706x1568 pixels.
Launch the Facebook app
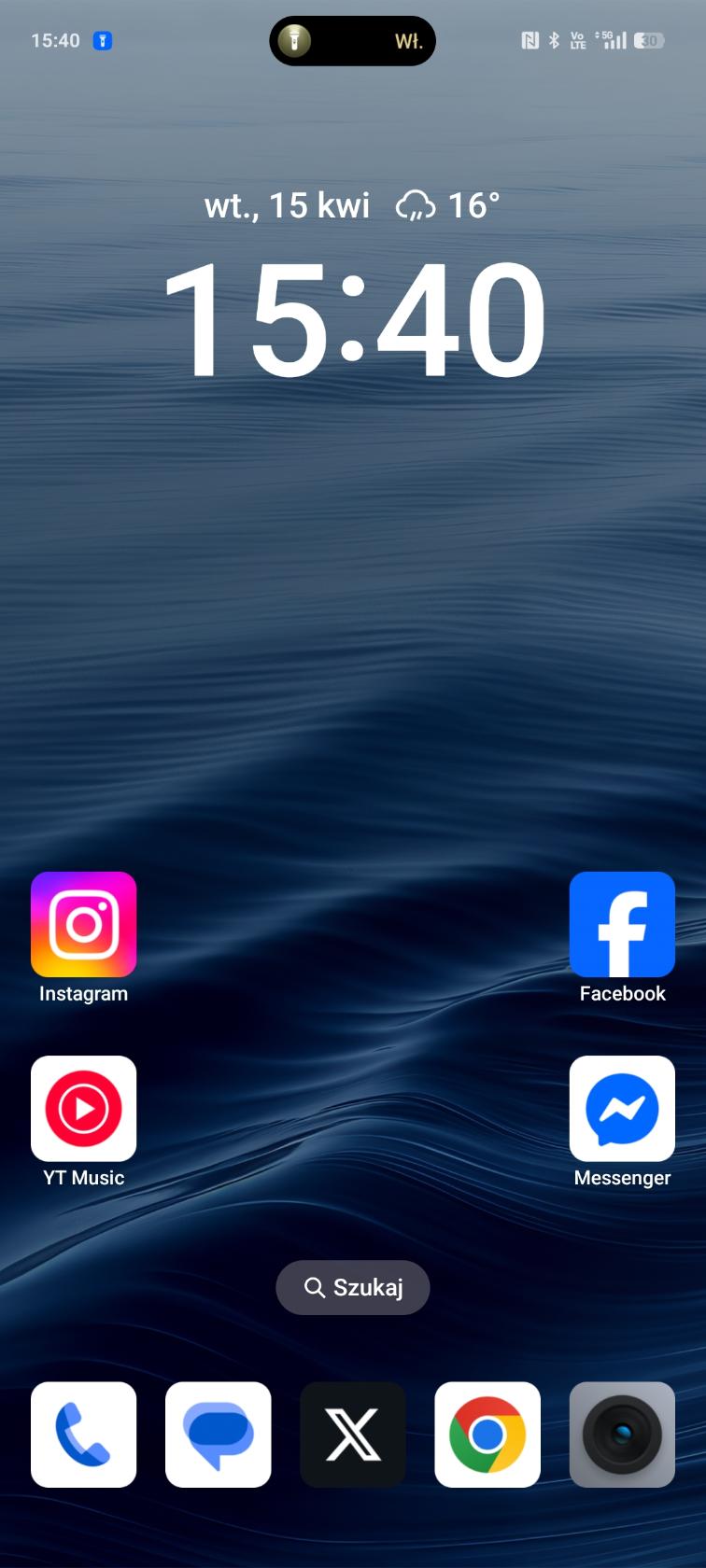(x=622, y=924)
